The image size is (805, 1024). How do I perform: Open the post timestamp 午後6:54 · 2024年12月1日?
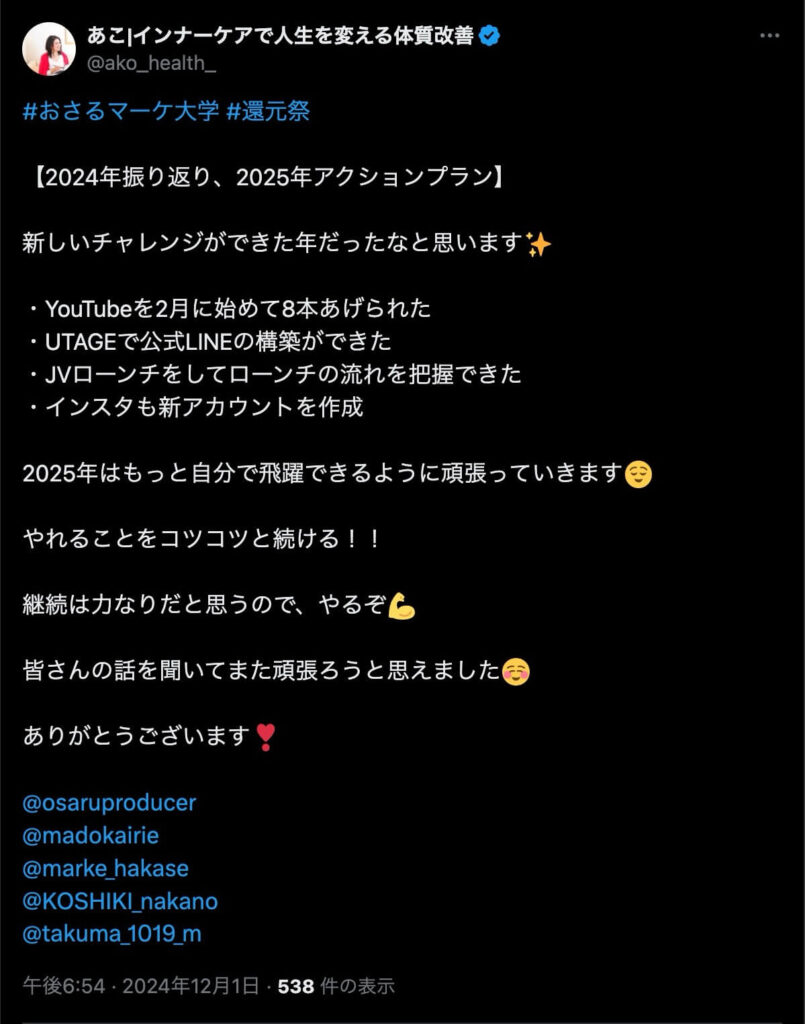(x=141, y=986)
